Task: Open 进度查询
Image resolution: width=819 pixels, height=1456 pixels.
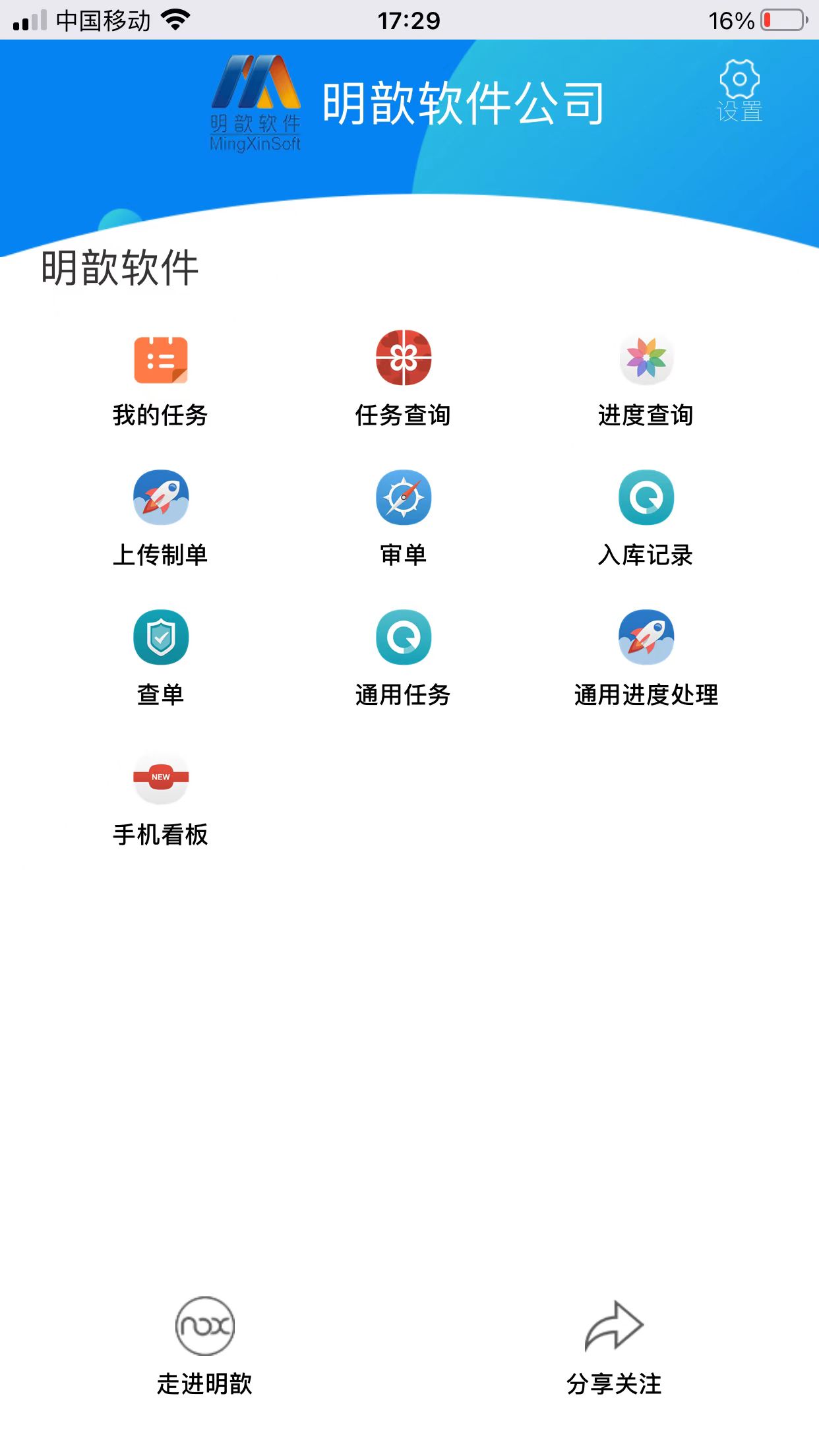Action: (646, 380)
